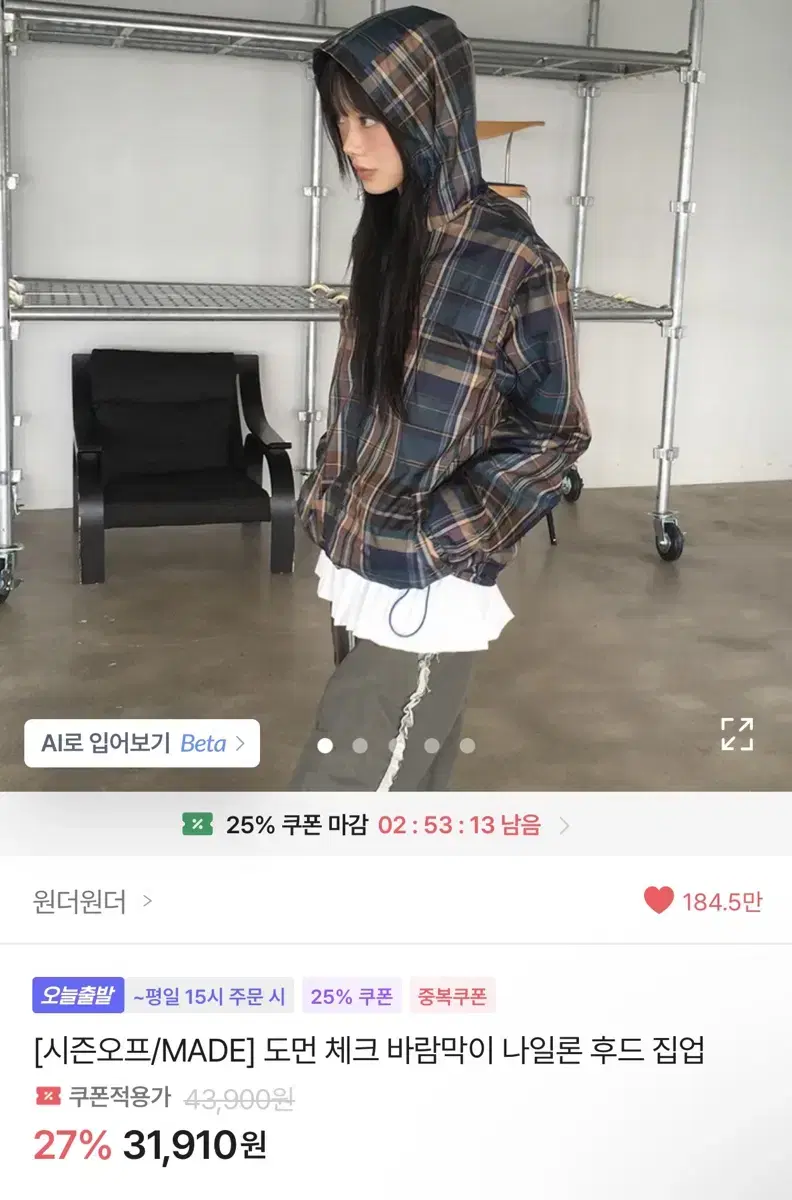792x1200 pixels.
Task: Select the third carousel dot
Action: click(x=395, y=745)
